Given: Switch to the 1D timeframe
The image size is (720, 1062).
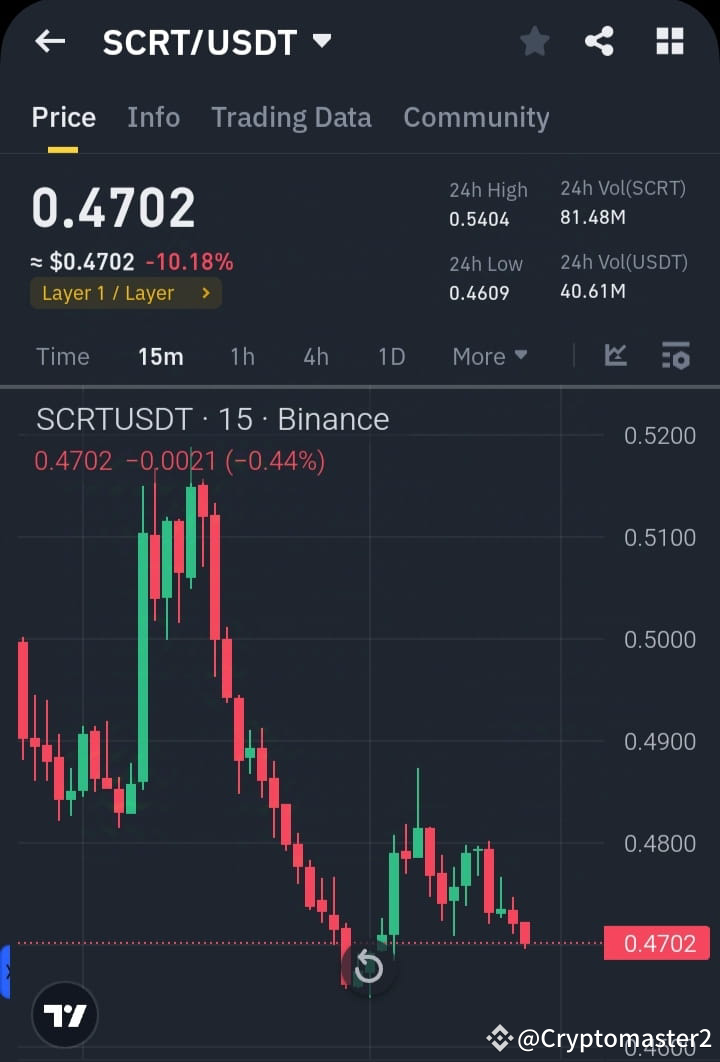Looking at the screenshot, I should pyautogui.click(x=391, y=355).
